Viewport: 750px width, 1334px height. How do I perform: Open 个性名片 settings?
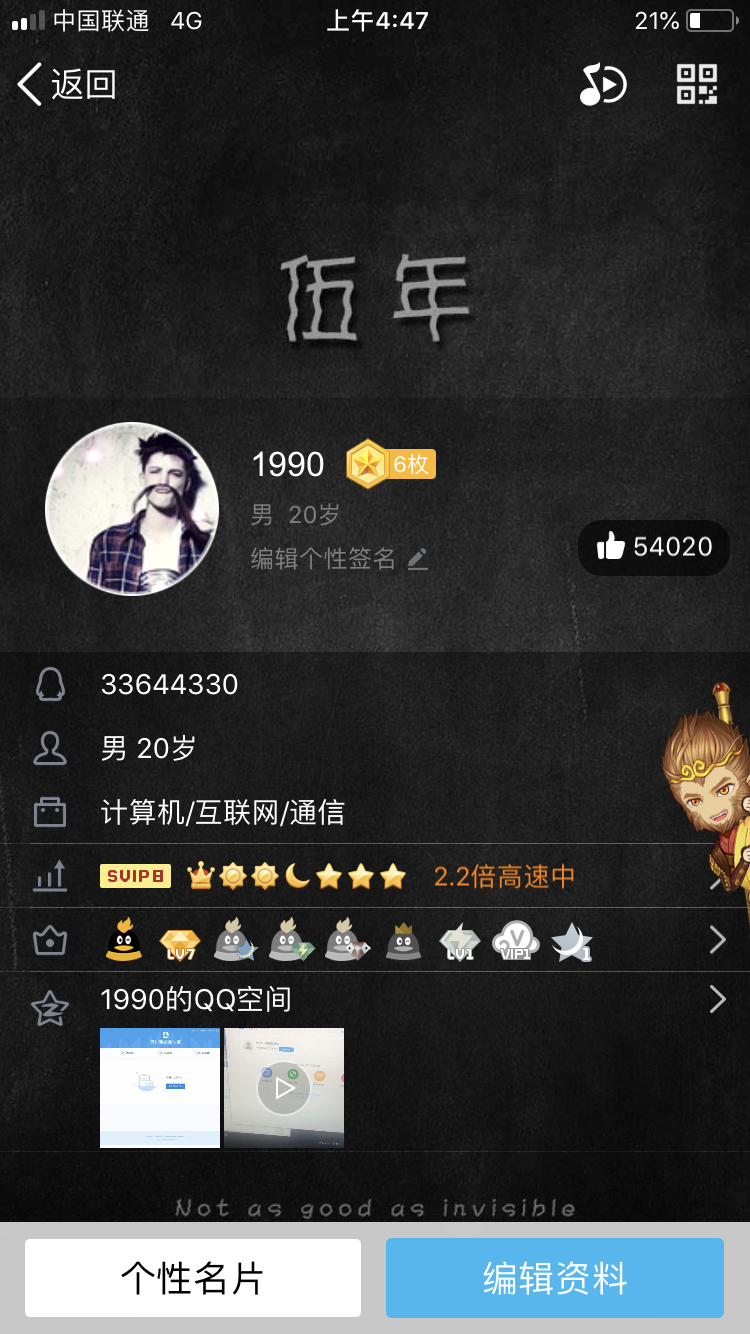tap(193, 1278)
